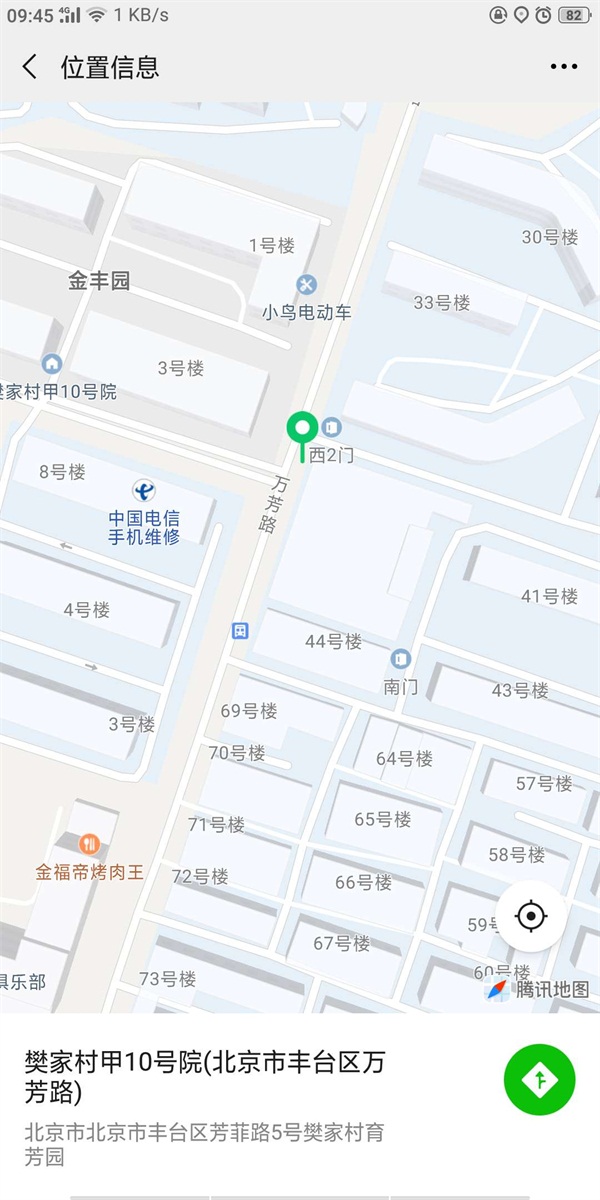This screenshot has width=600, height=1200.
Task: Go back from the location info screen
Action: pyautogui.click(x=30, y=67)
